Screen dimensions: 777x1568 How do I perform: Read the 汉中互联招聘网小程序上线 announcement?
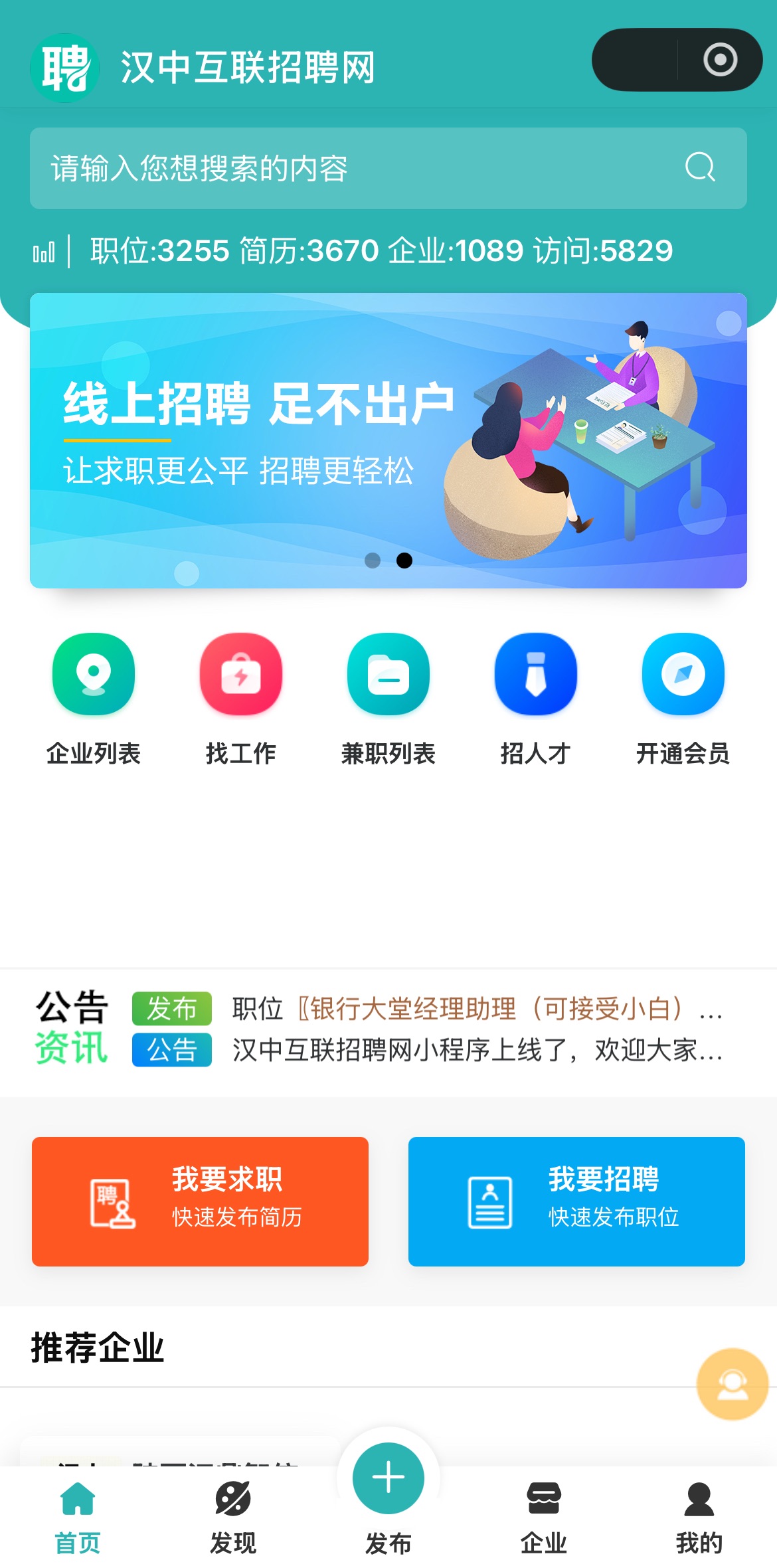pyautogui.click(x=475, y=1050)
